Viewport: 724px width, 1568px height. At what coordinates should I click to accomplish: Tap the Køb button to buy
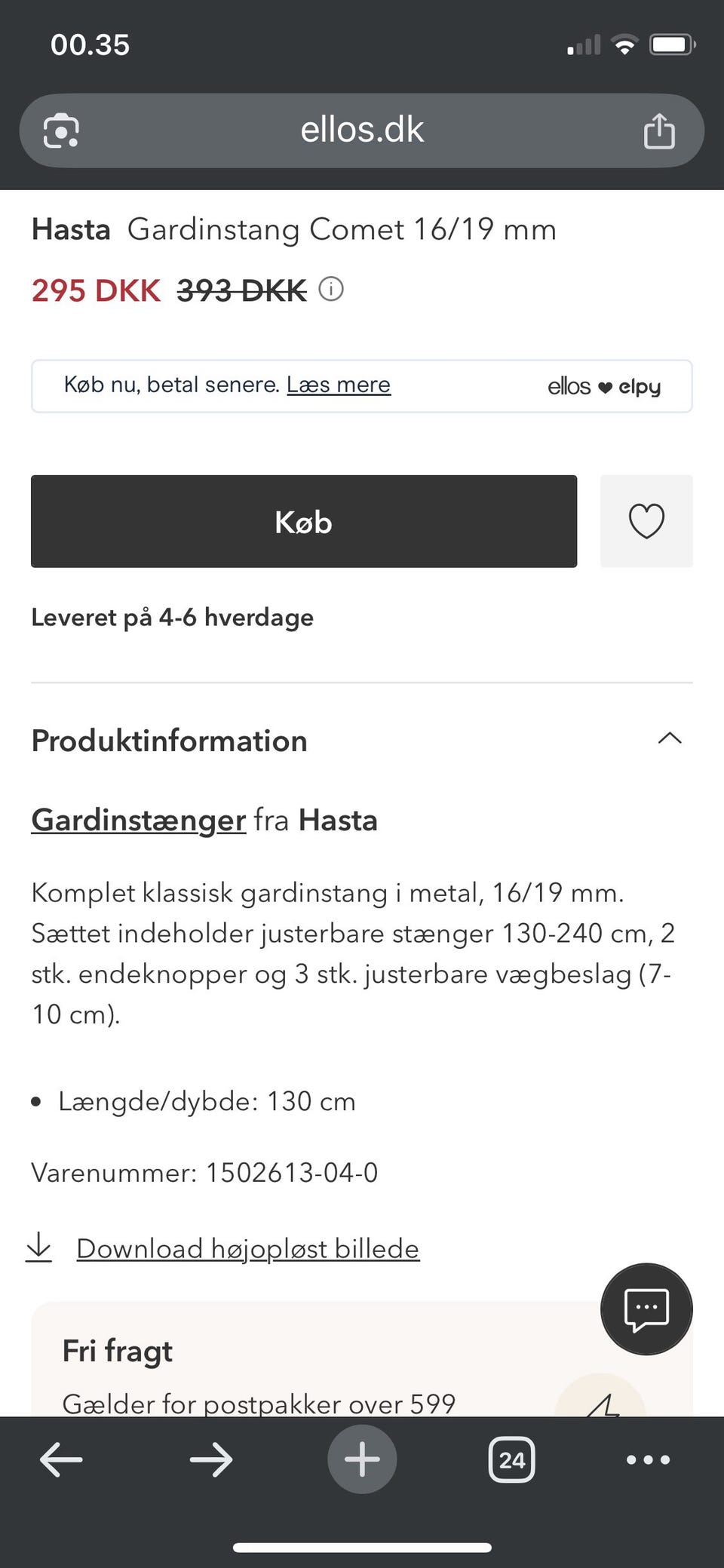click(303, 521)
